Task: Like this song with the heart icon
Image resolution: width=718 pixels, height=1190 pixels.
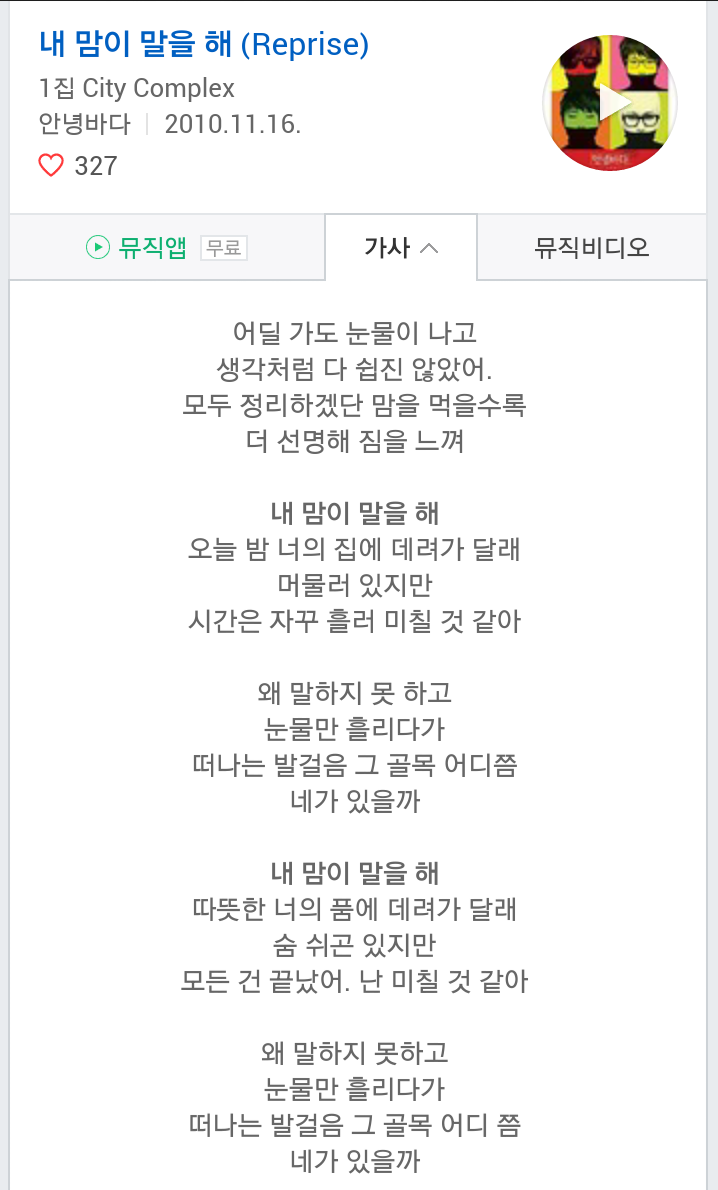Action: point(52,165)
